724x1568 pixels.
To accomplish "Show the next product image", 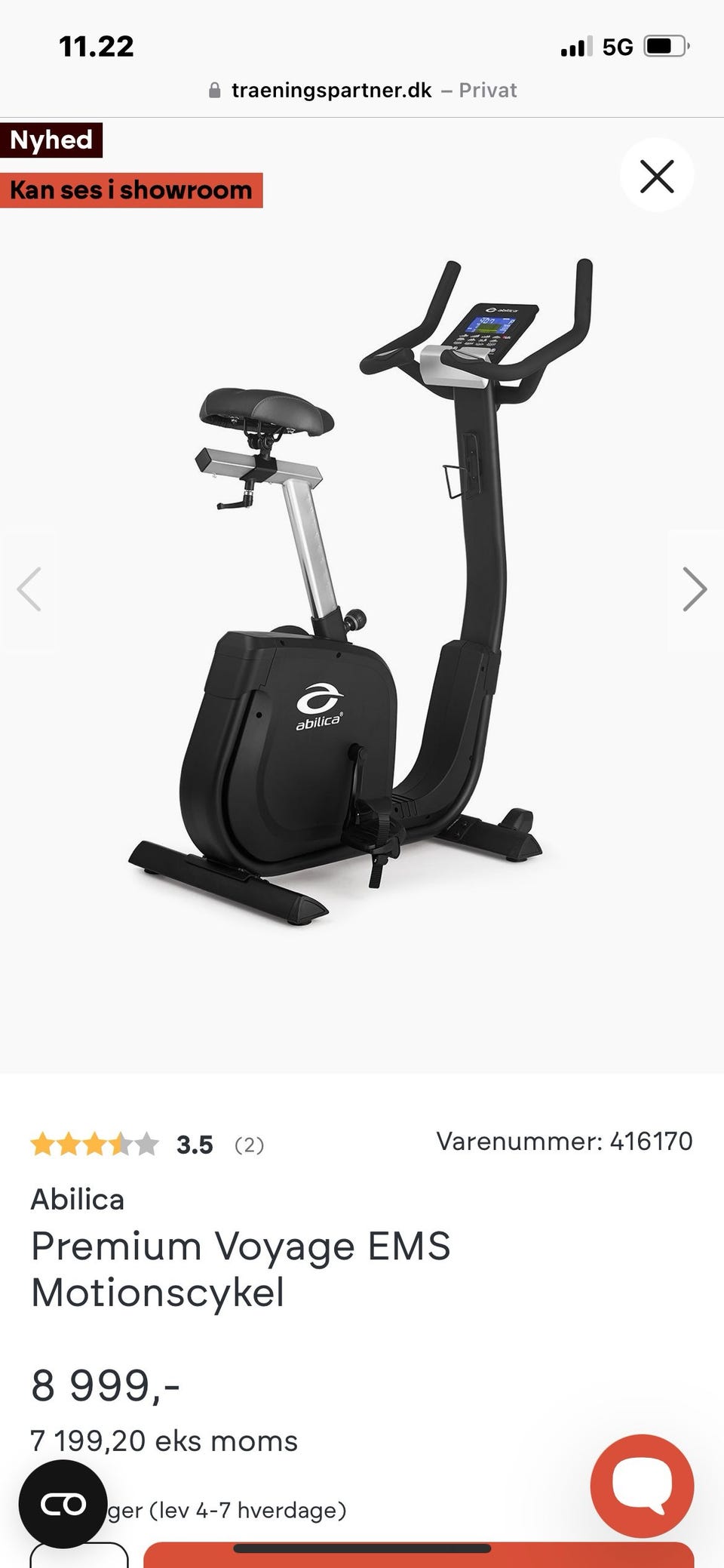I will [694, 589].
